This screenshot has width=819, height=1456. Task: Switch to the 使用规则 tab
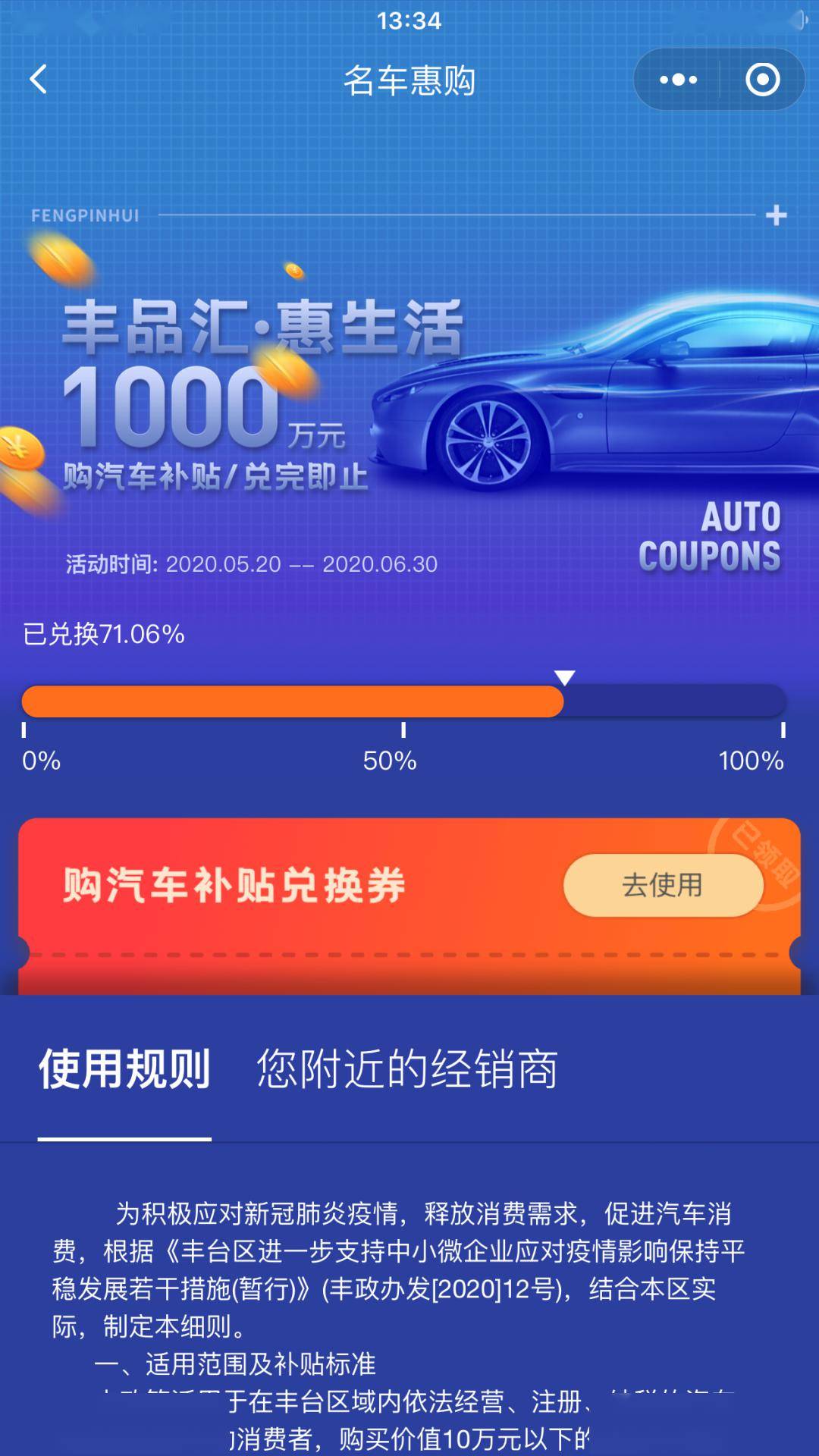pos(124,1069)
